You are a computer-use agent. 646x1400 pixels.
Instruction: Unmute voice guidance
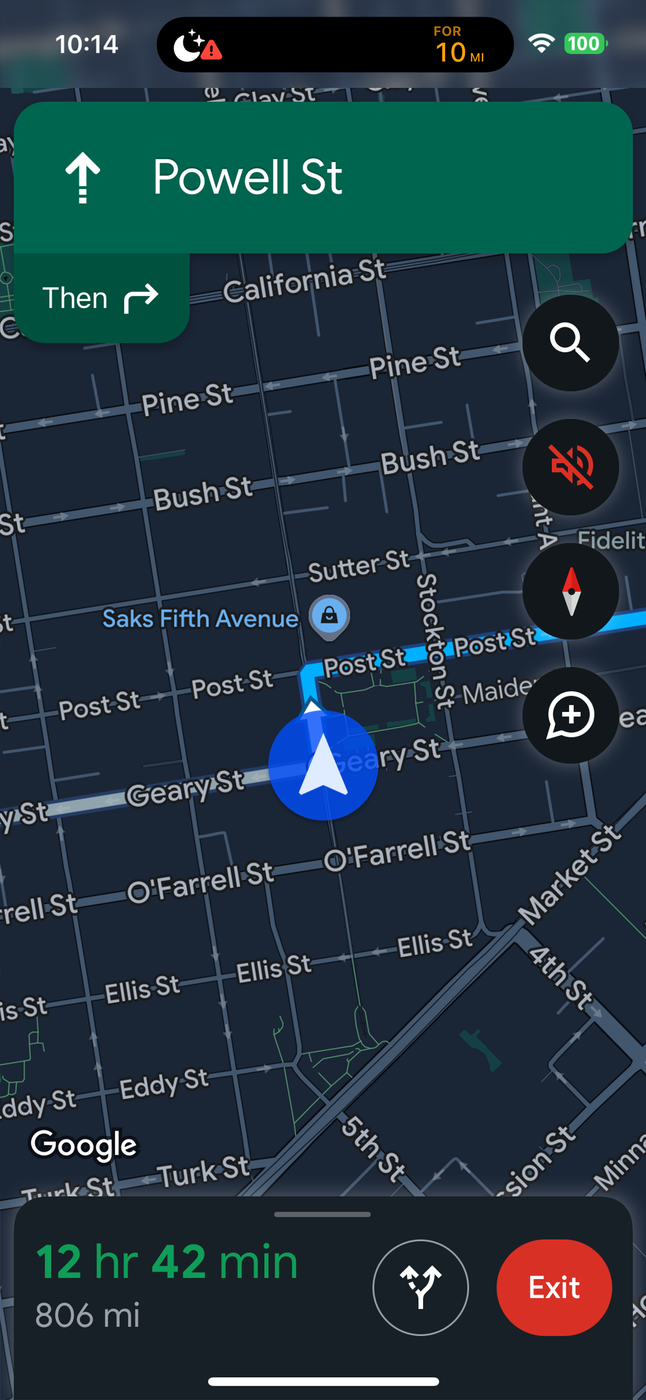[570, 466]
